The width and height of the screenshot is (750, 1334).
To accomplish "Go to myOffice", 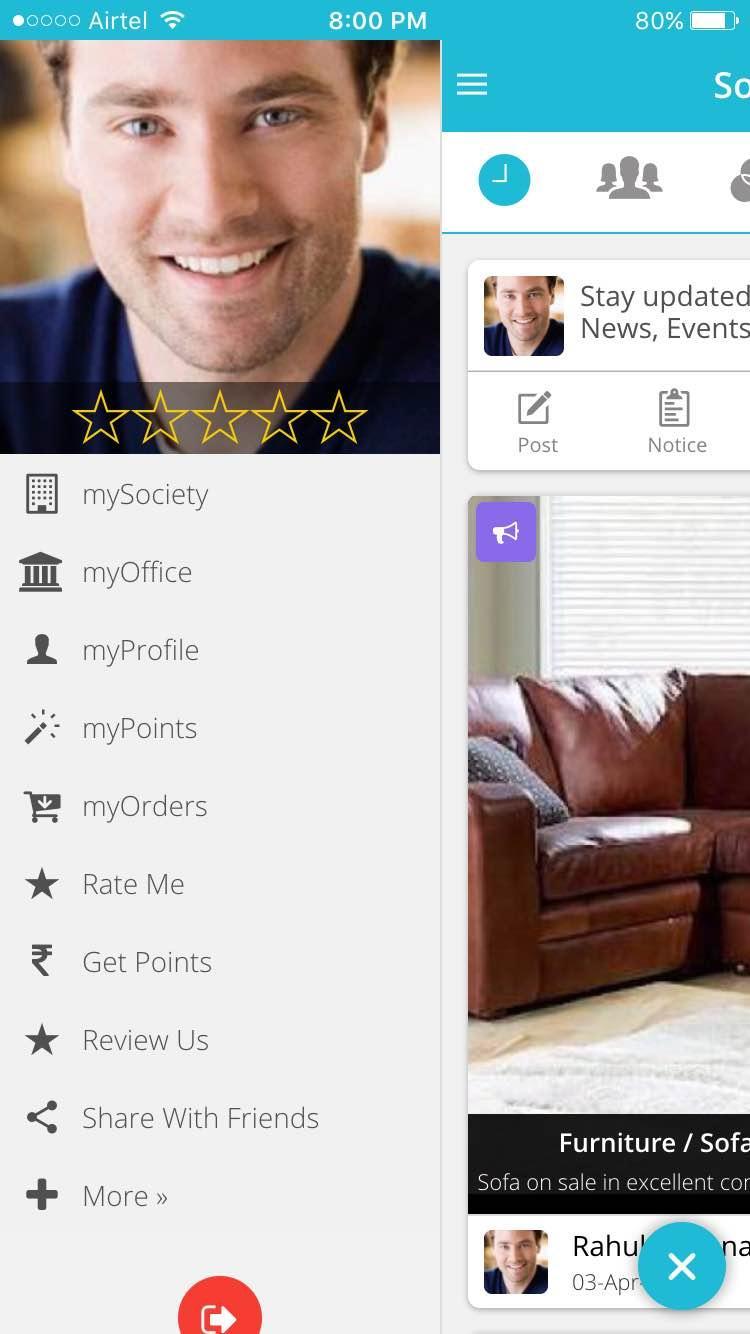I will coord(137,572).
